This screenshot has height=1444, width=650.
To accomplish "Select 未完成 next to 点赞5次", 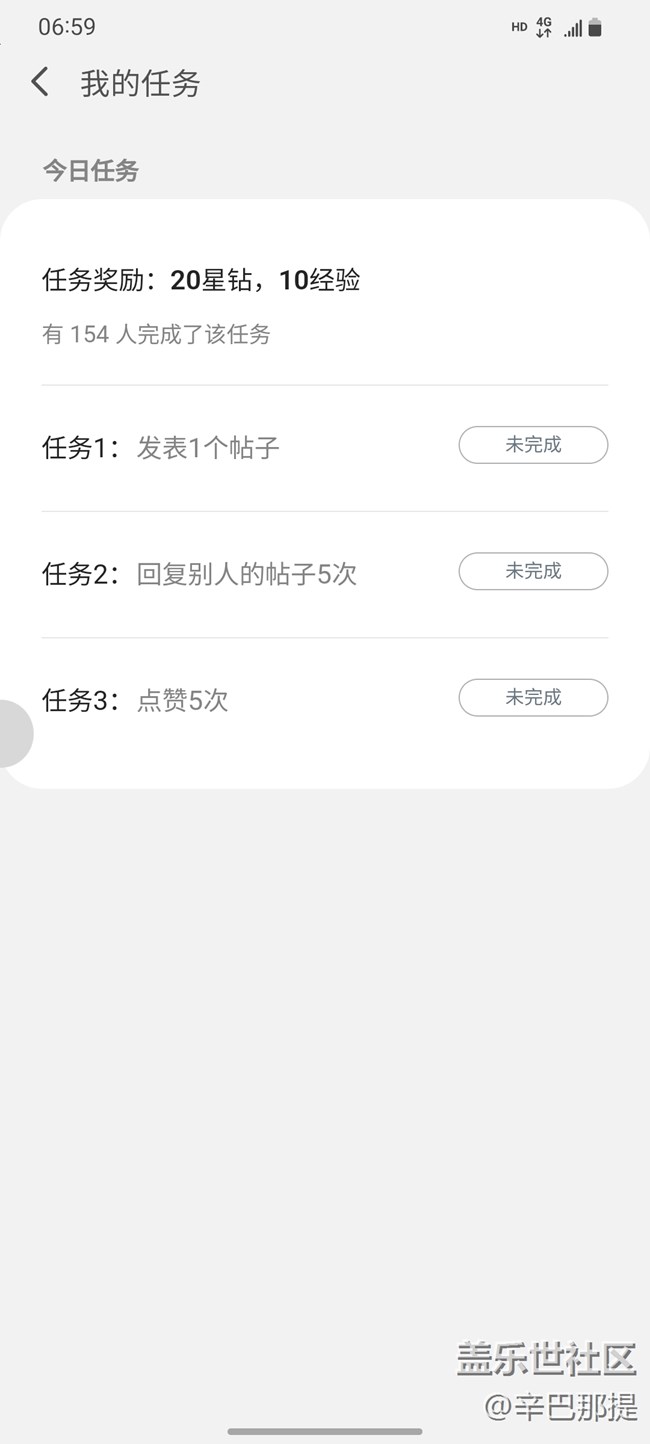I will 533,697.
